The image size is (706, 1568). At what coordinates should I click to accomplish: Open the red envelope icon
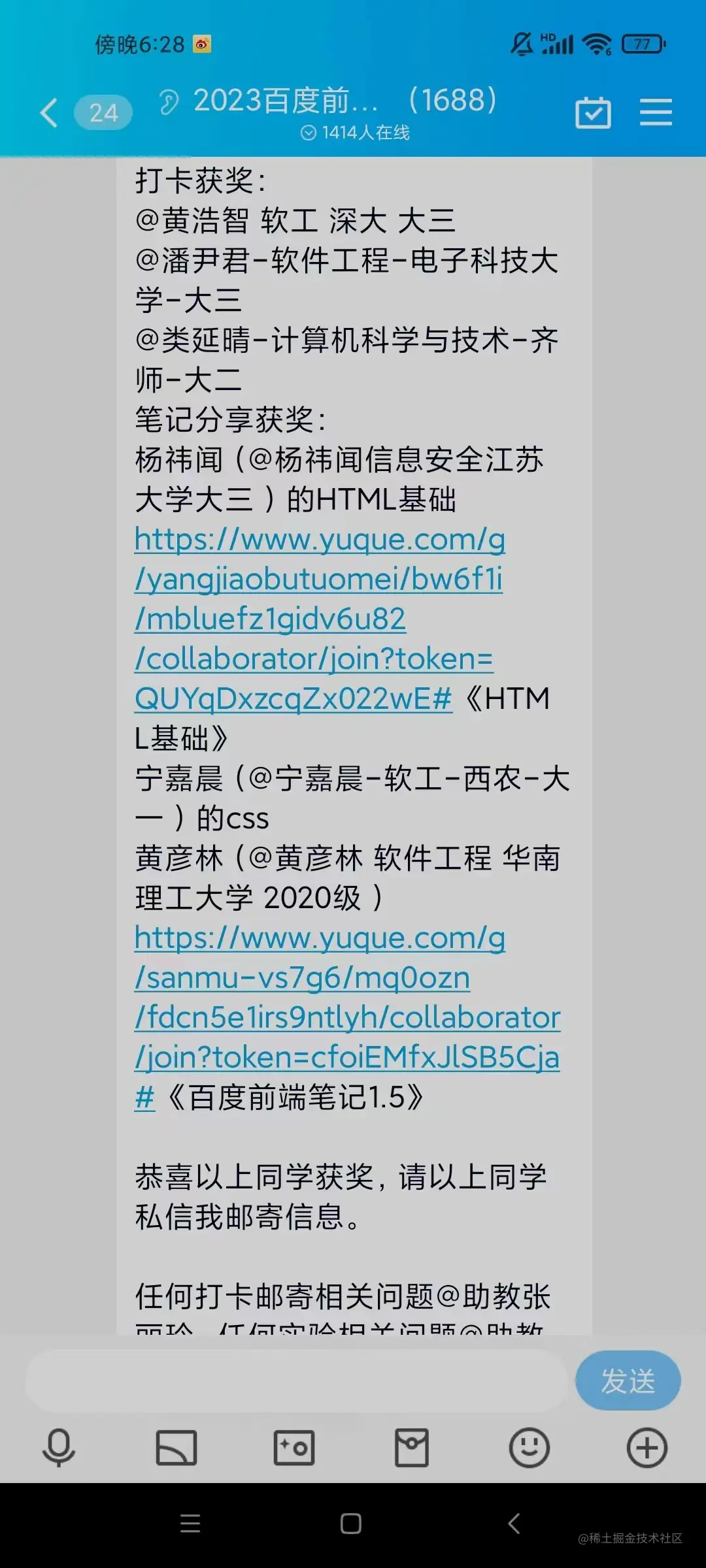pyautogui.click(x=412, y=1448)
